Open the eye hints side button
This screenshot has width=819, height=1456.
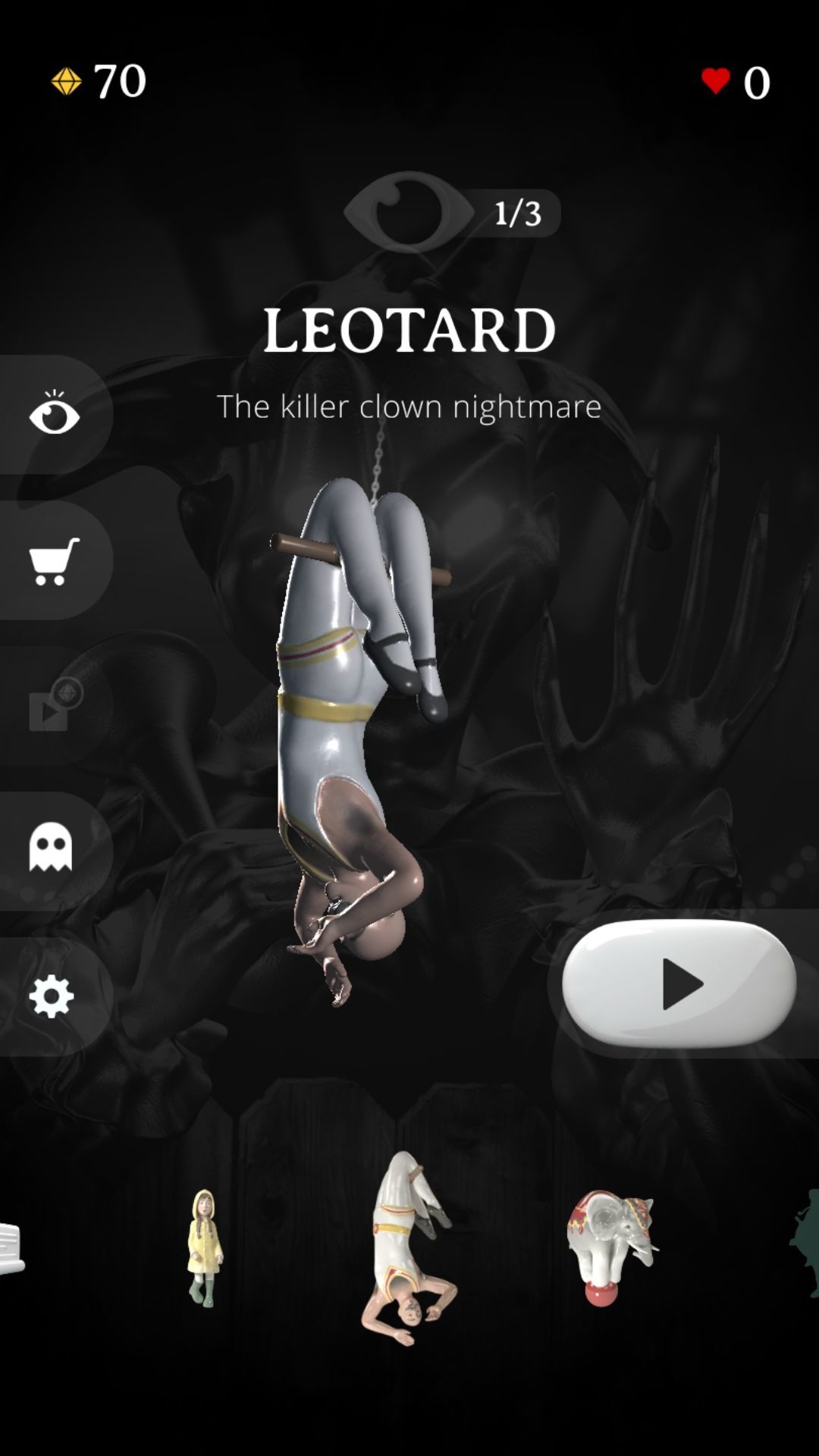pos(54,414)
